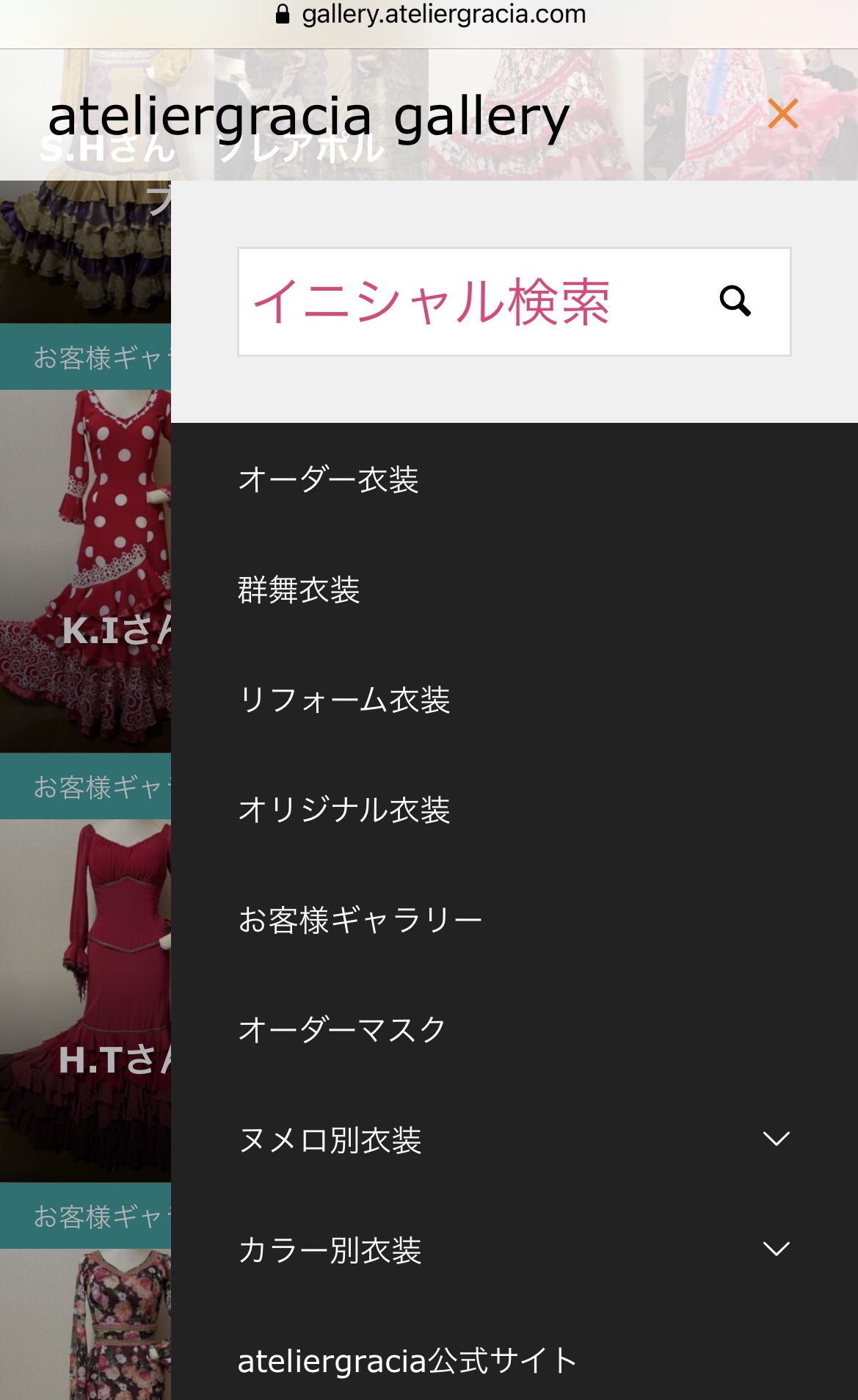Expand カラー別衣装 submenu chevron
The height and width of the screenshot is (1400, 858).
click(776, 1250)
